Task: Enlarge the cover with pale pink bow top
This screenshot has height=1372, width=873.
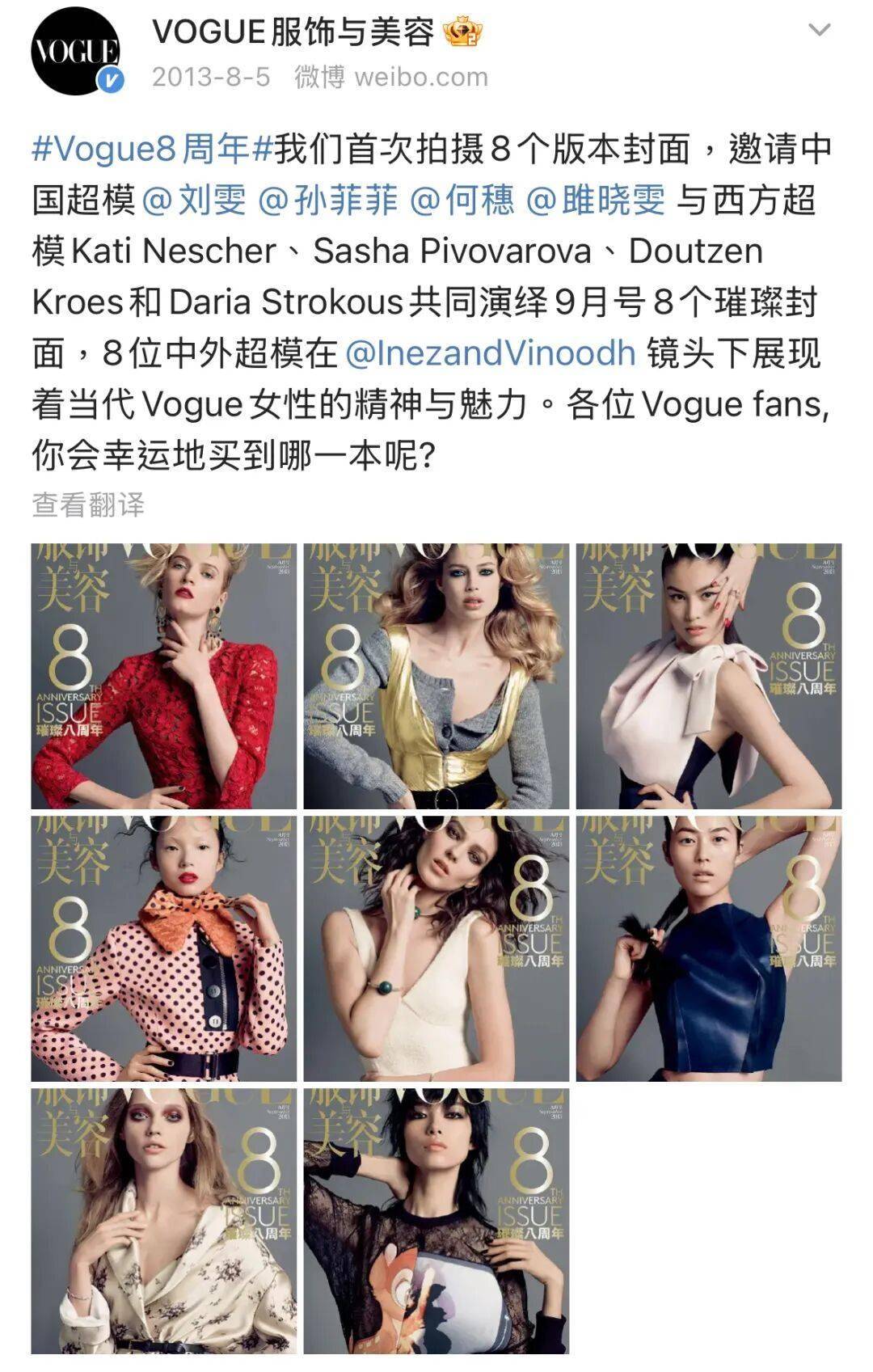Action: pyautogui.click(x=709, y=676)
